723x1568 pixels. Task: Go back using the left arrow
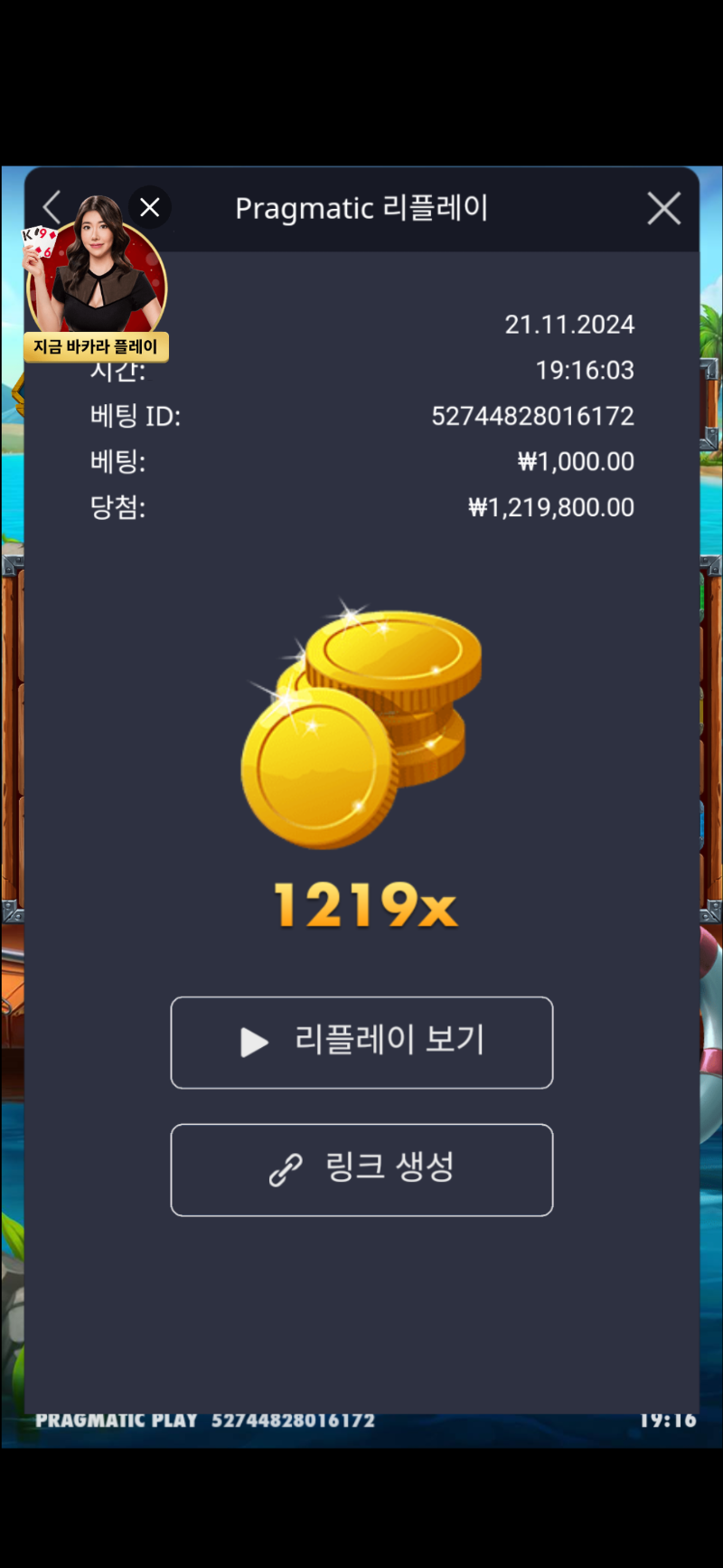click(x=52, y=207)
